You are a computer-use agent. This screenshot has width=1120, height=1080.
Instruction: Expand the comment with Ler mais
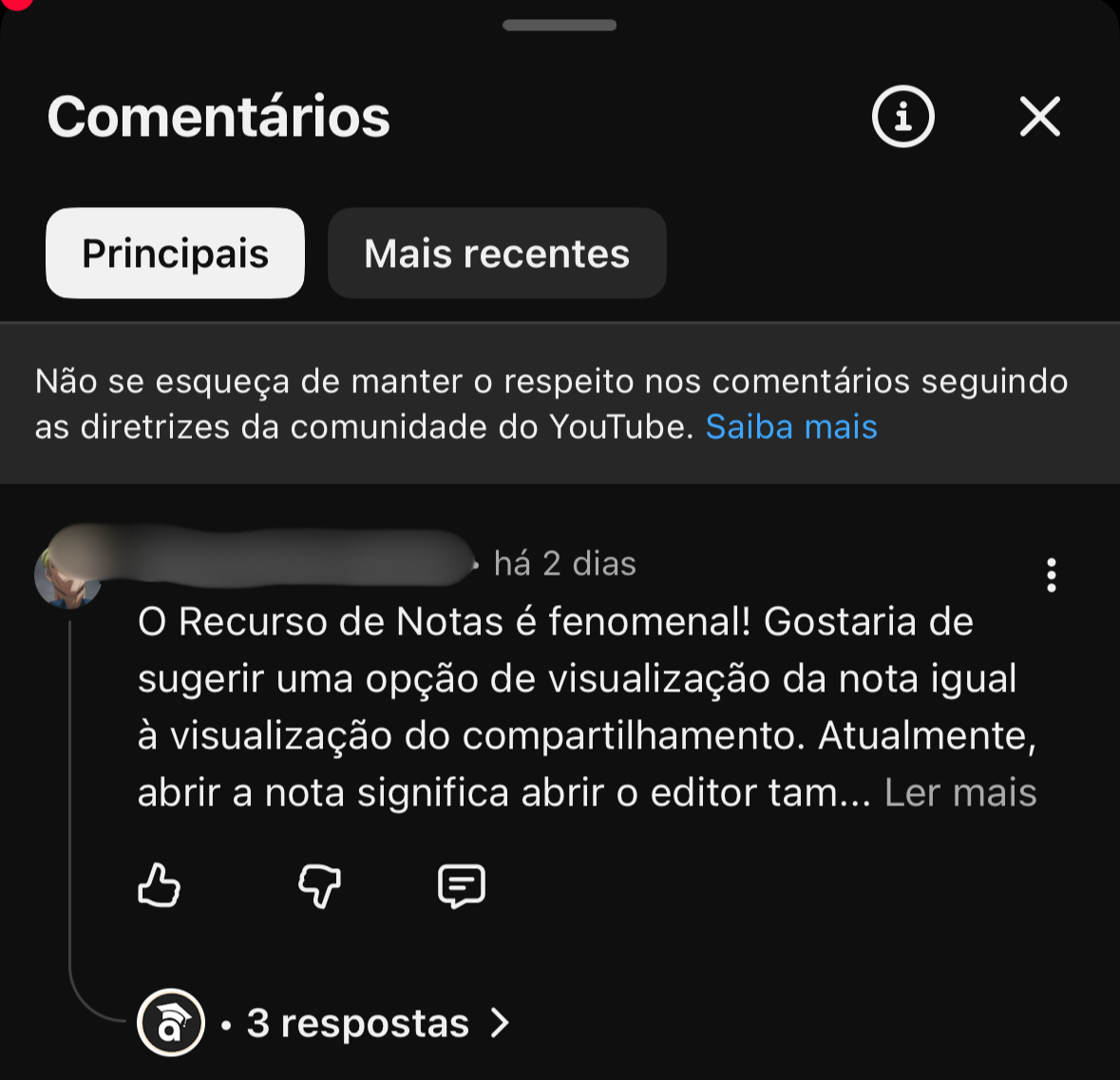959,792
